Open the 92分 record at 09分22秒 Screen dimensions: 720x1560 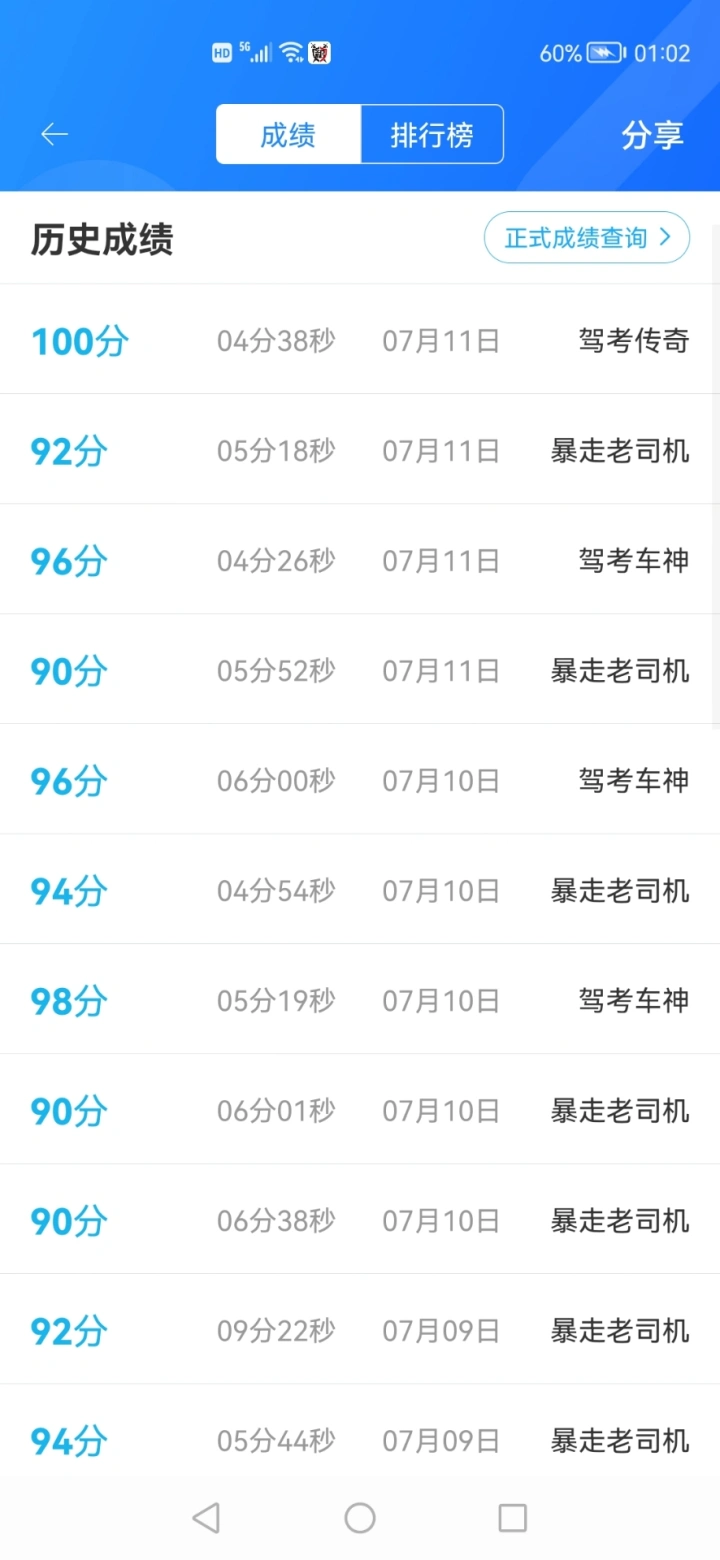(360, 1329)
